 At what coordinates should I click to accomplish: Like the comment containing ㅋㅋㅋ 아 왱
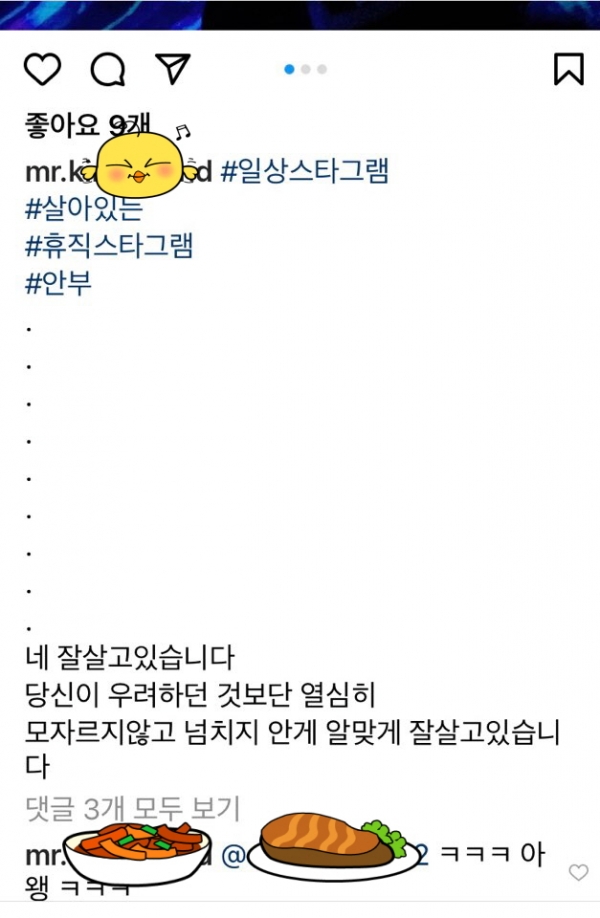(578, 872)
